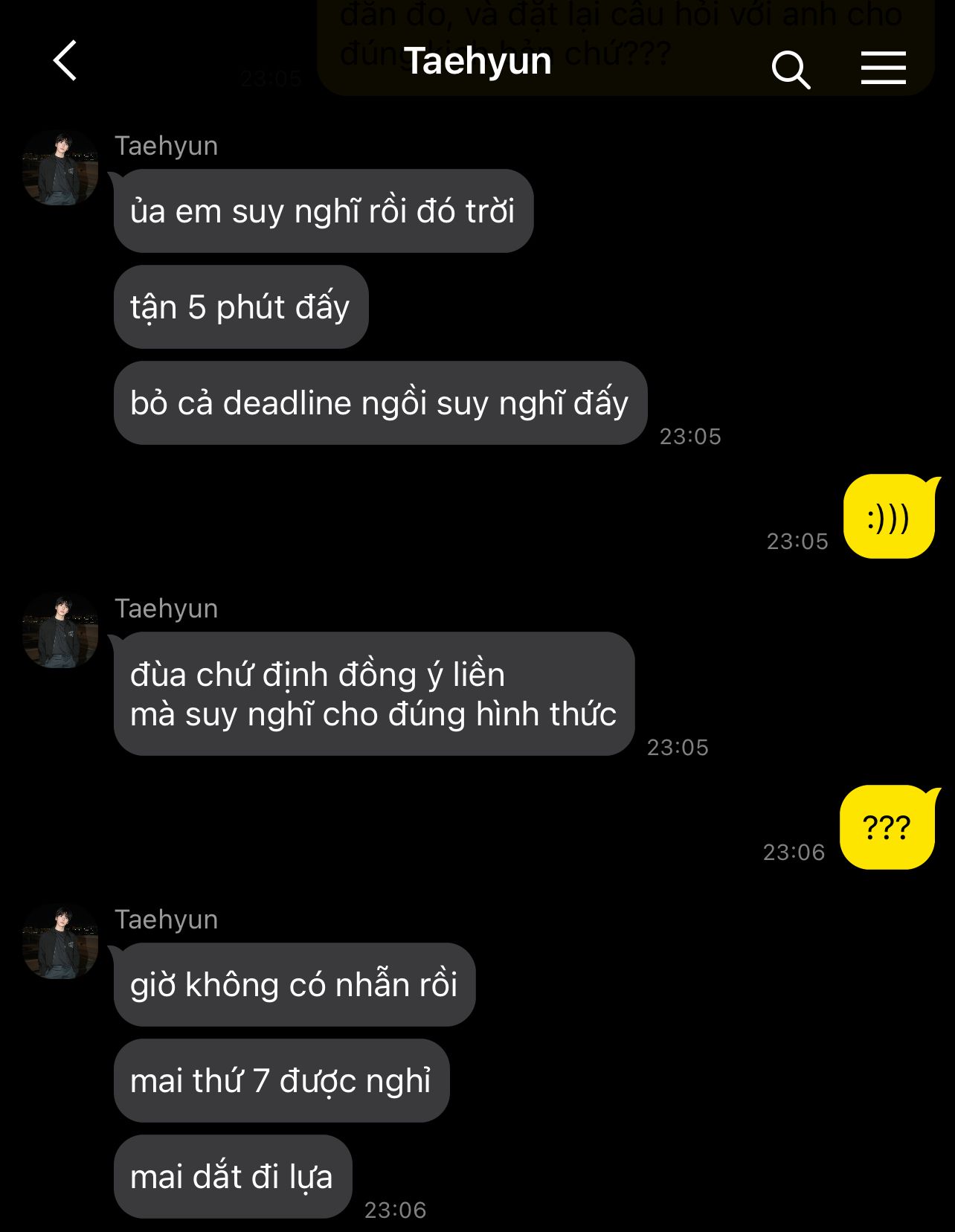The height and width of the screenshot is (1232, 955).
Task: Search within the Taehyun conversation
Action: 790,70
